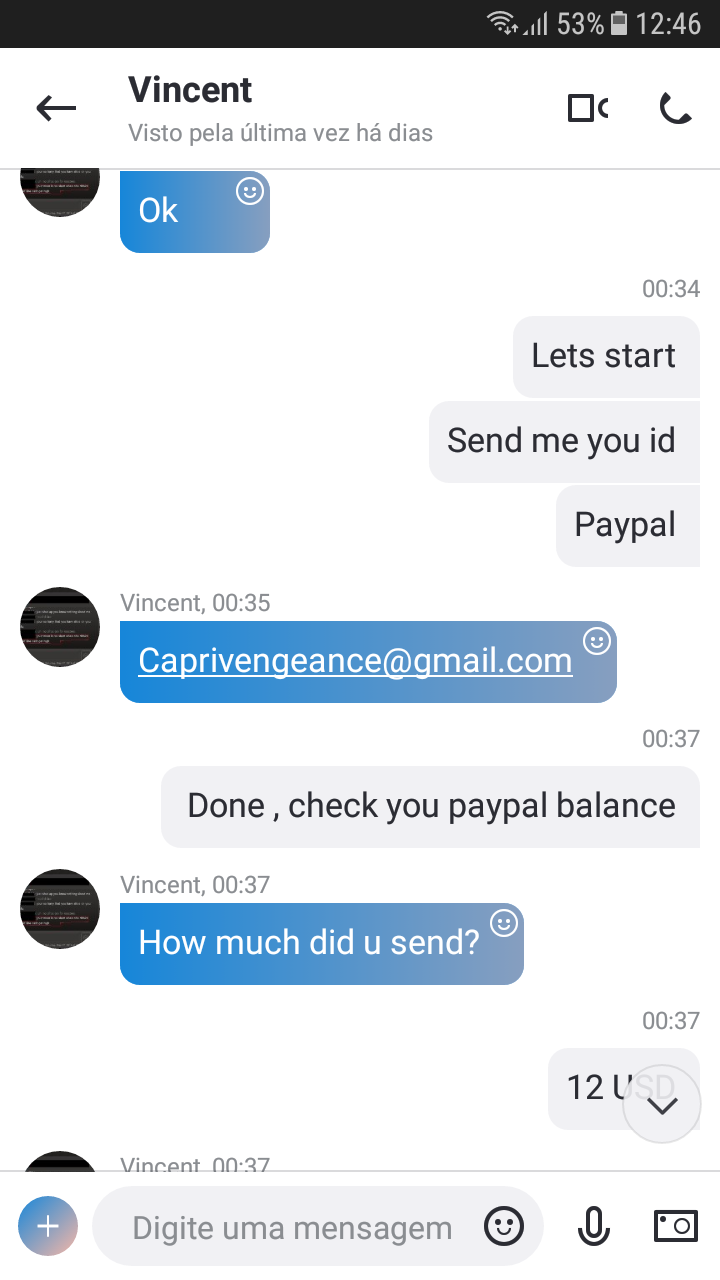This screenshot has width=720, height=1280.
Task: Focus the "Digite uma mensagem" field
Action: [x=292, y=1227]
